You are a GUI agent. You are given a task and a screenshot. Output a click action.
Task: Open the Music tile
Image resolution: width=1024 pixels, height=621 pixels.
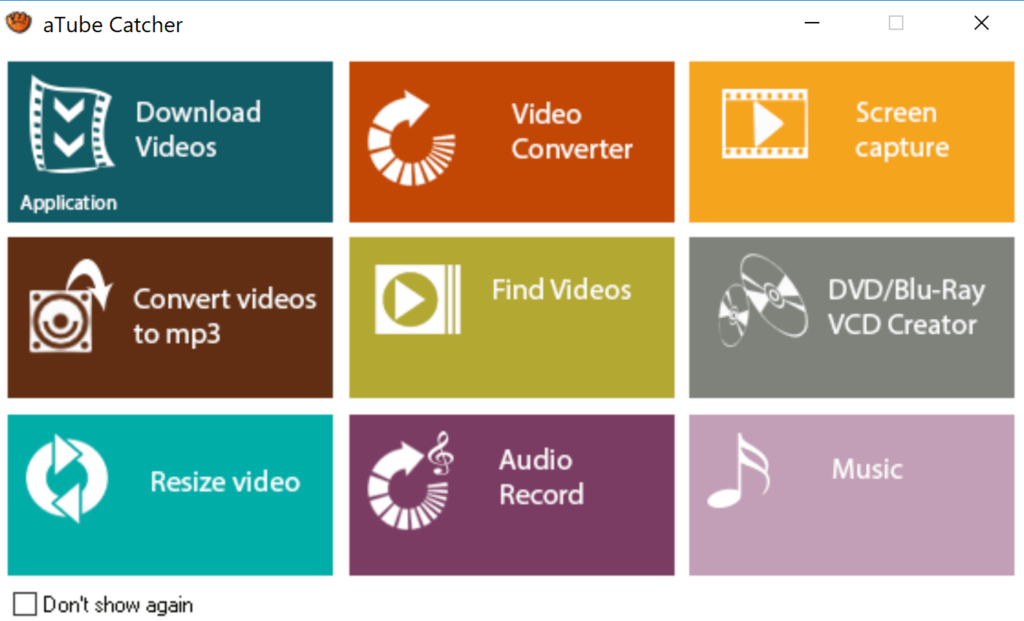tap(852, 495)
